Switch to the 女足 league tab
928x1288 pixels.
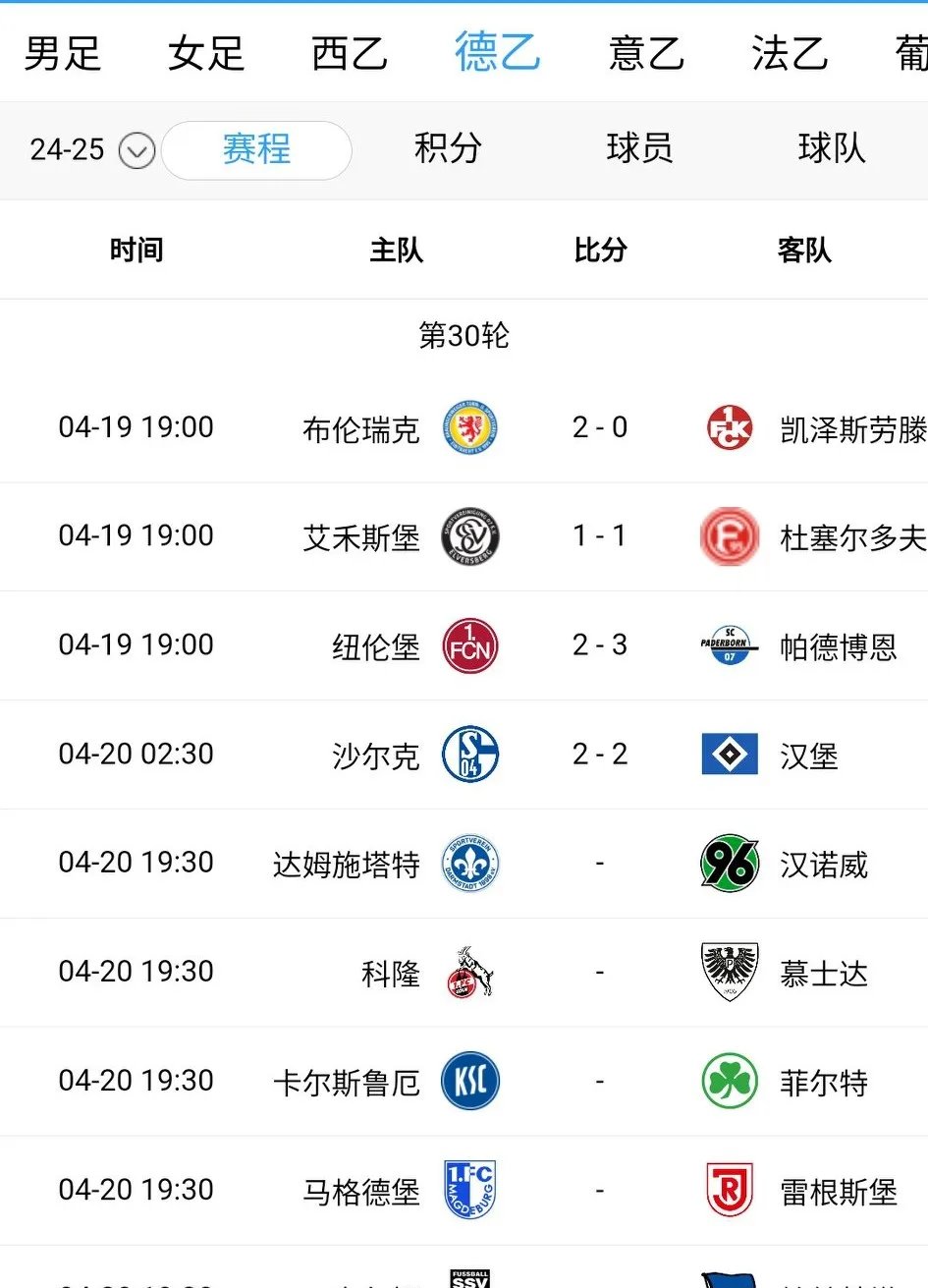point(206,53)
